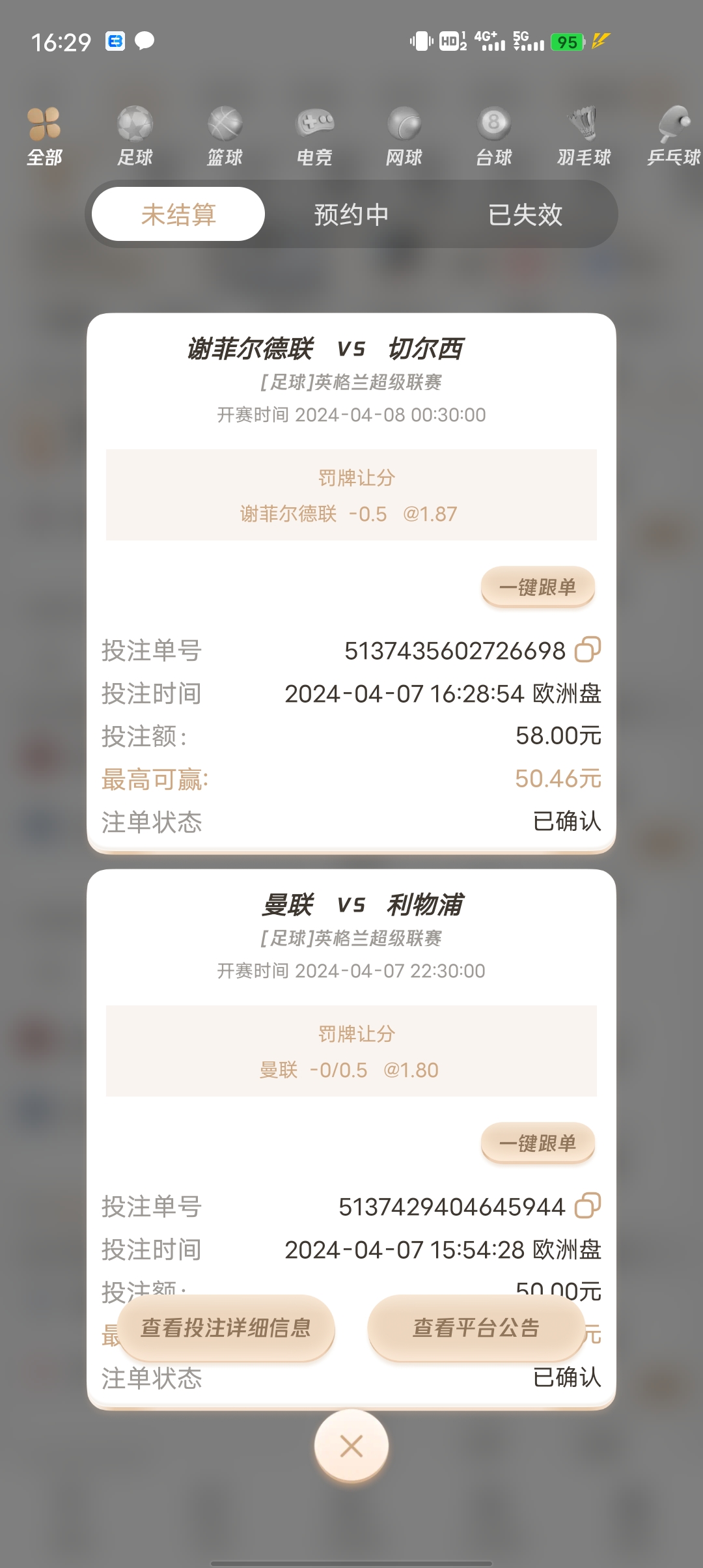Tap 一键跟单 on 曼联 vs 利物浦 bet
Viewport: 703px width, 1568px height.
pos(538,1143)
